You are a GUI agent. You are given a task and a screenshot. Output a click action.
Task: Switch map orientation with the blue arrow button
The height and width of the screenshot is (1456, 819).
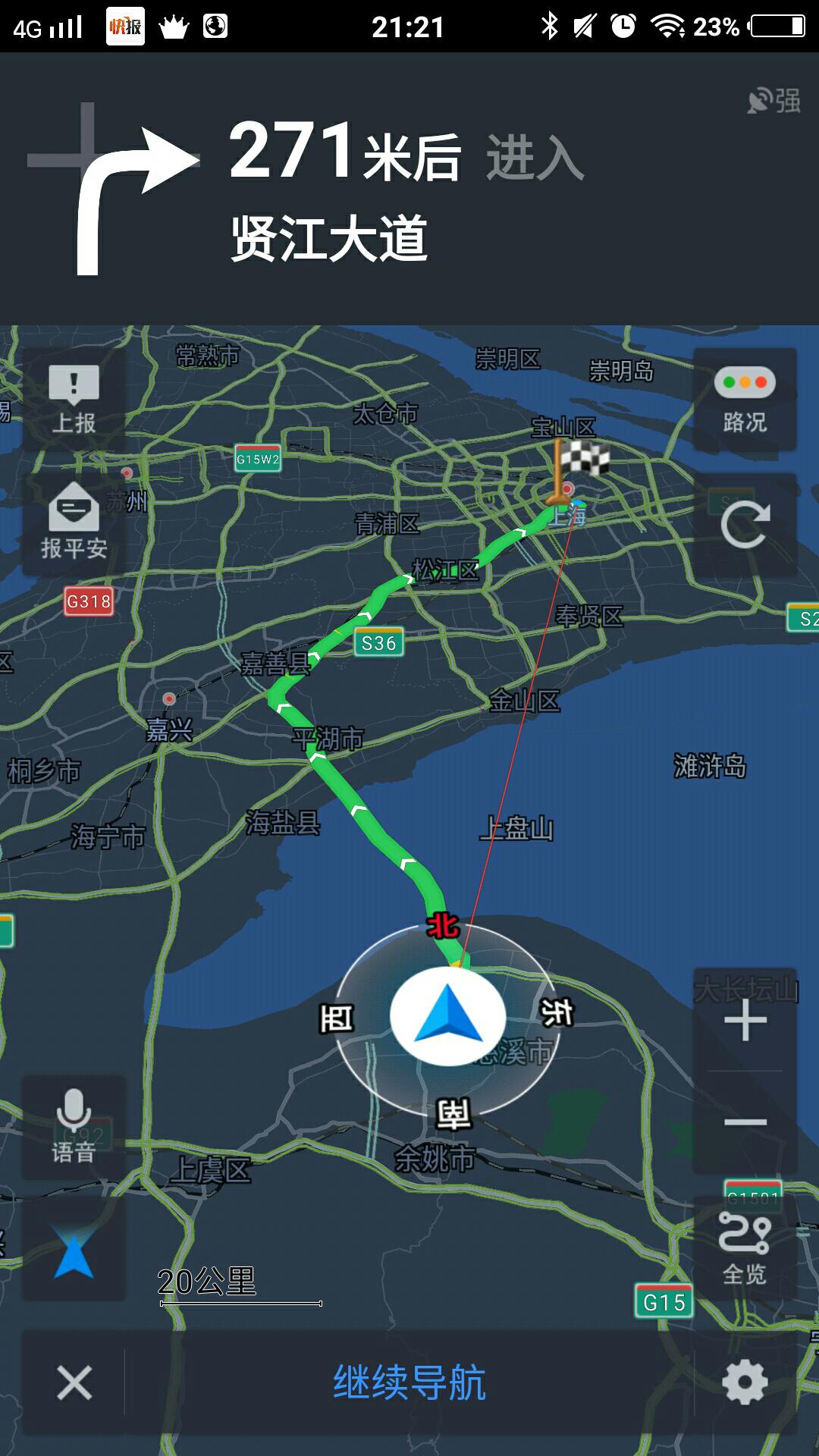(x=74, y=1252)
